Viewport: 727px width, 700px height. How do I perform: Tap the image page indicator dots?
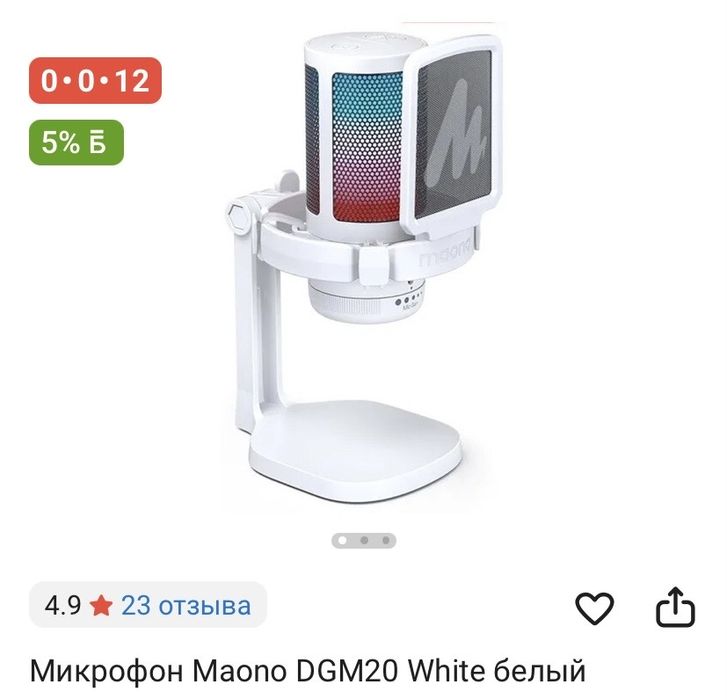point(363,540)
